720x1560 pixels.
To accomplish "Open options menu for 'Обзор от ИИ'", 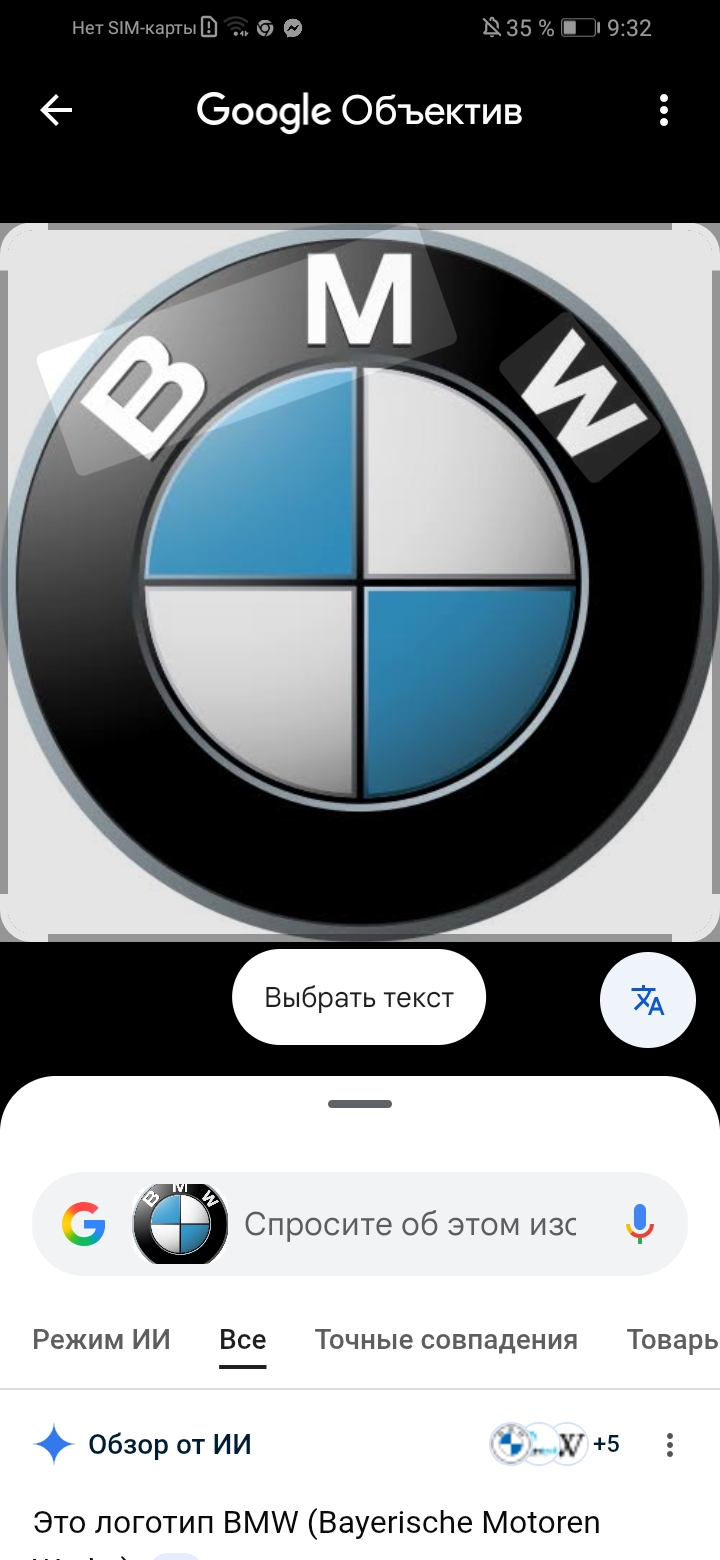I will tap(670, 1444).
